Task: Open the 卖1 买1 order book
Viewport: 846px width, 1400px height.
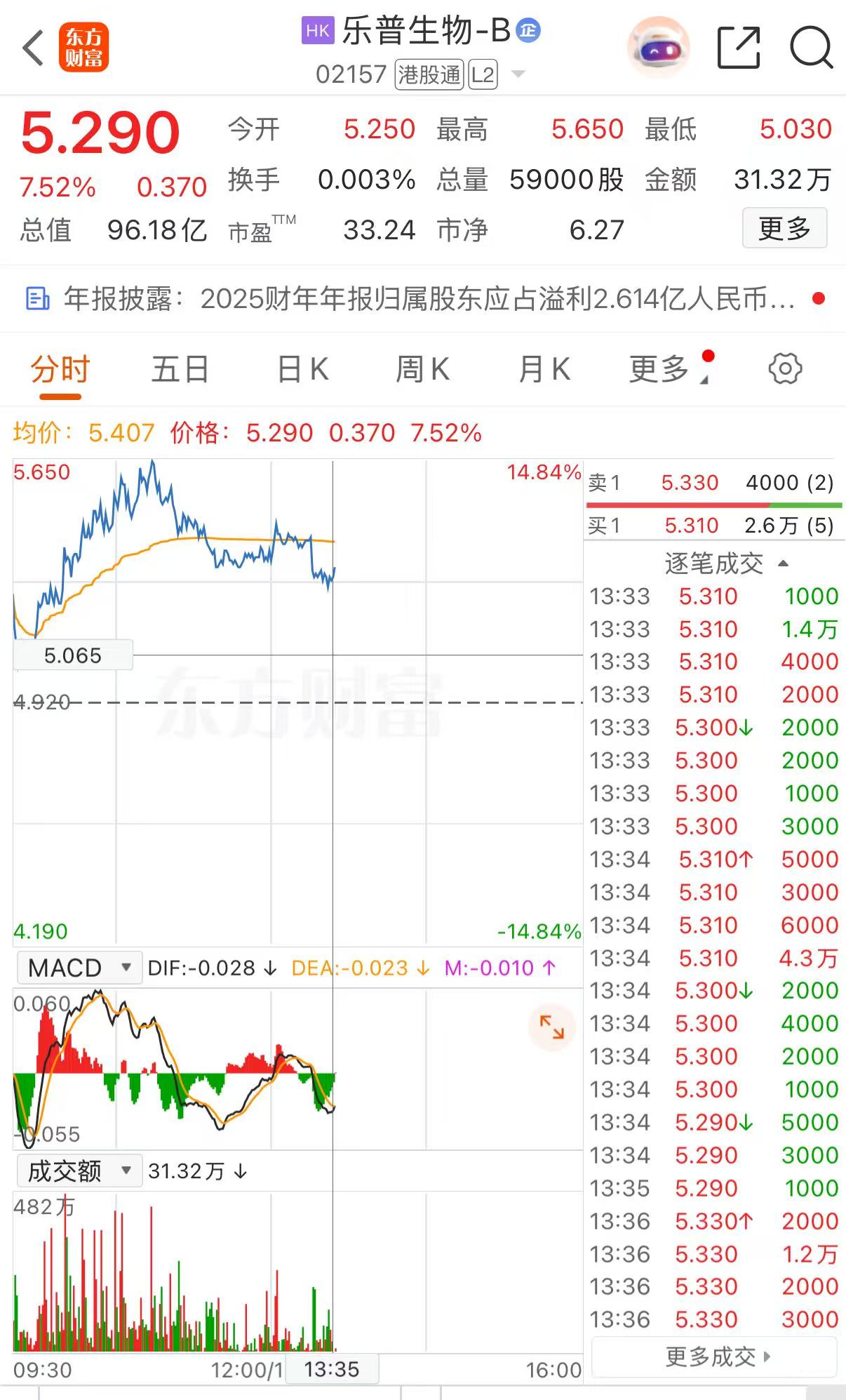Action: click(x=712, y=504)
